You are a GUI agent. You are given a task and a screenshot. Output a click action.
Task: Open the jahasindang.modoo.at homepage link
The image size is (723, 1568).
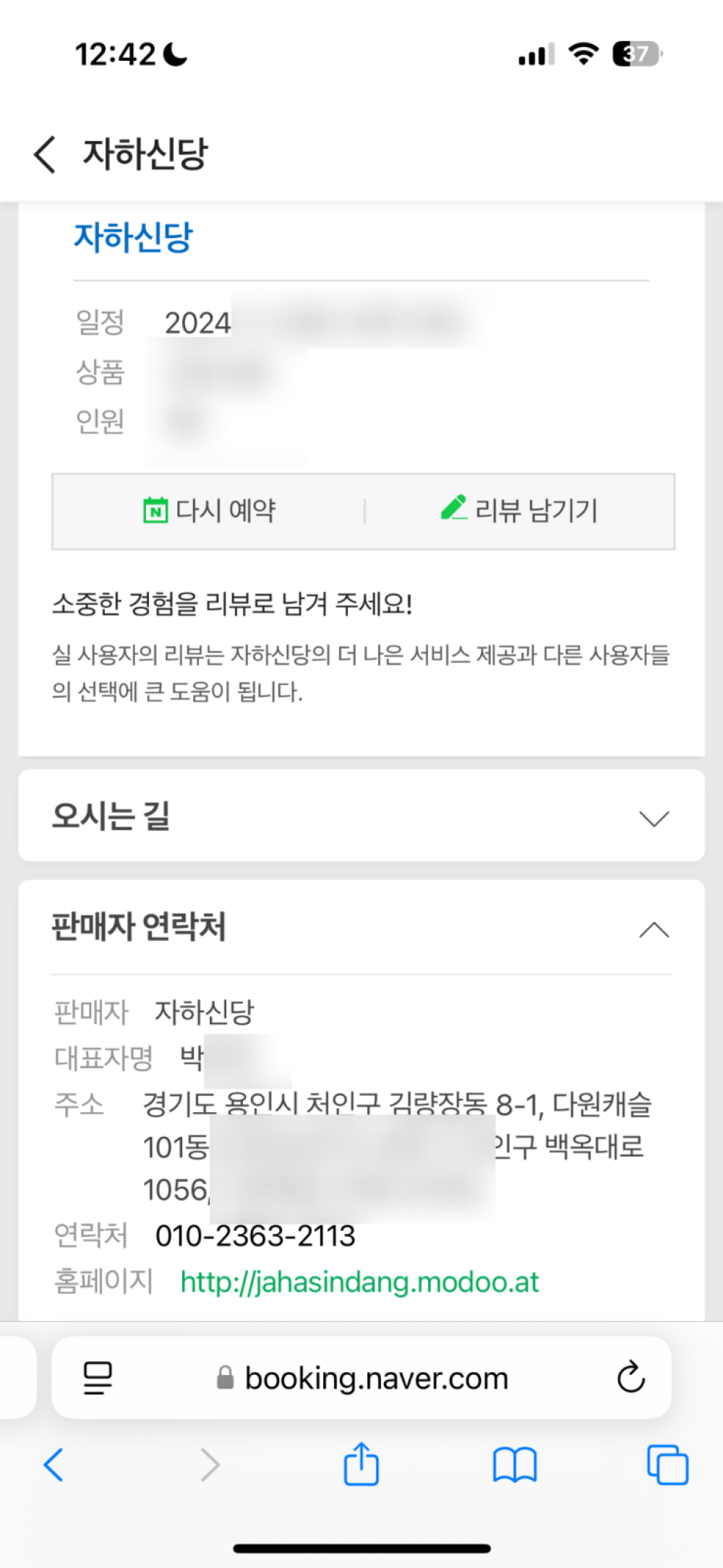tap(359, 1282)
